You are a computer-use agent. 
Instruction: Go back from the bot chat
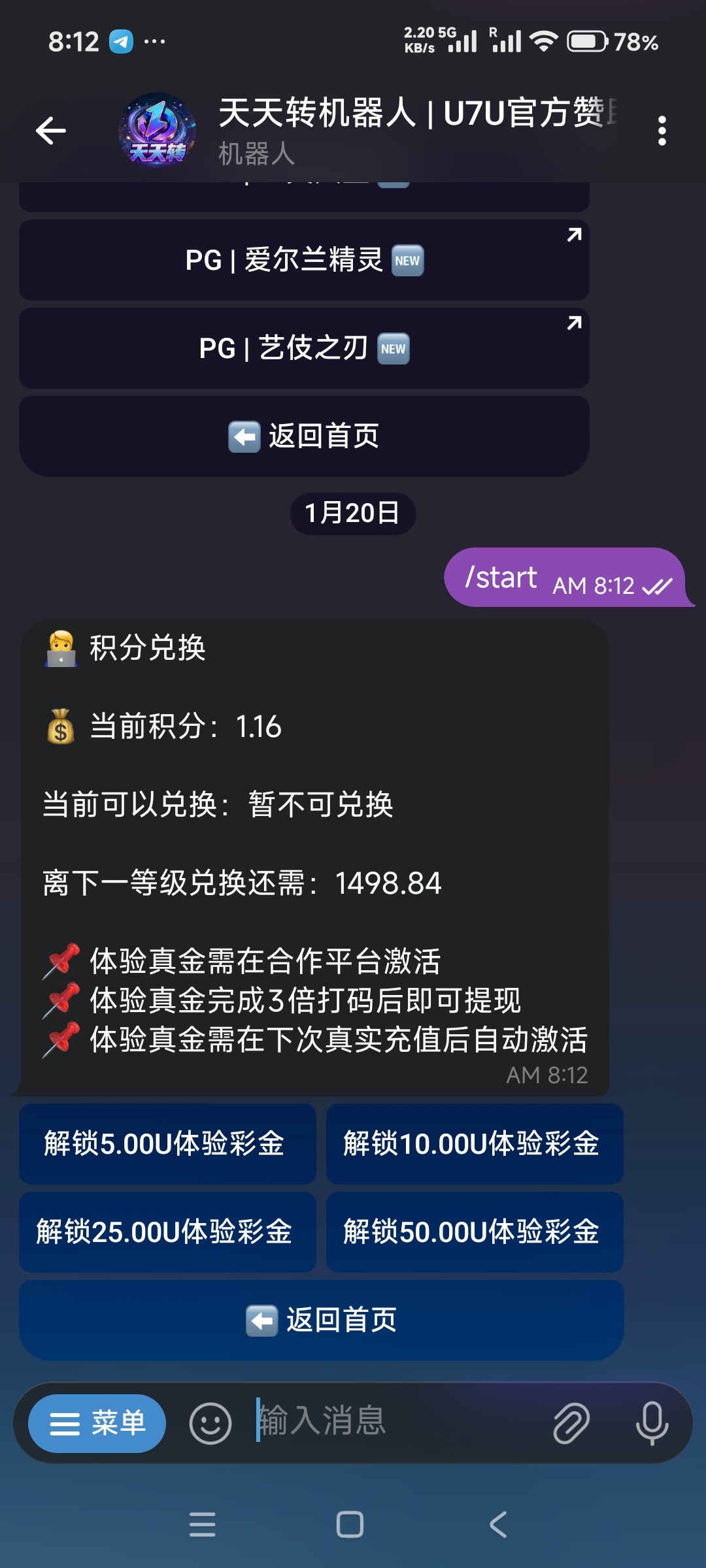[51, 131]
